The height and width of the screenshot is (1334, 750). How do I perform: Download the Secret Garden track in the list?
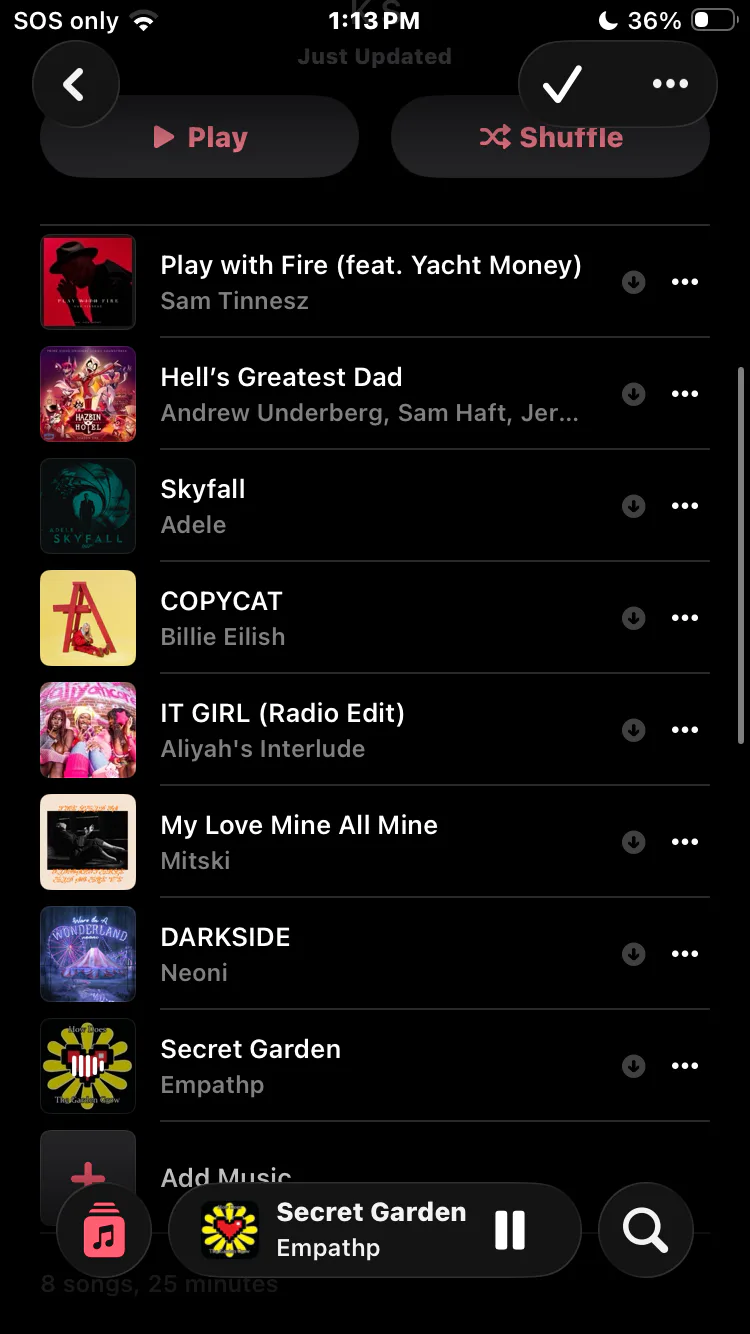[x=633, y=1066]
